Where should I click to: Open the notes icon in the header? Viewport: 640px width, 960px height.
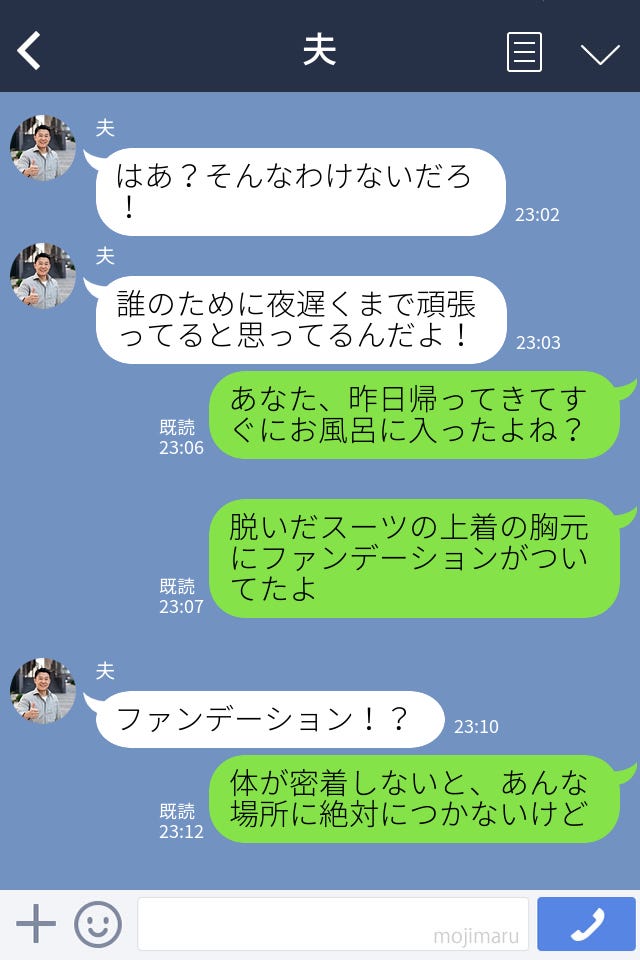[524, 51]
